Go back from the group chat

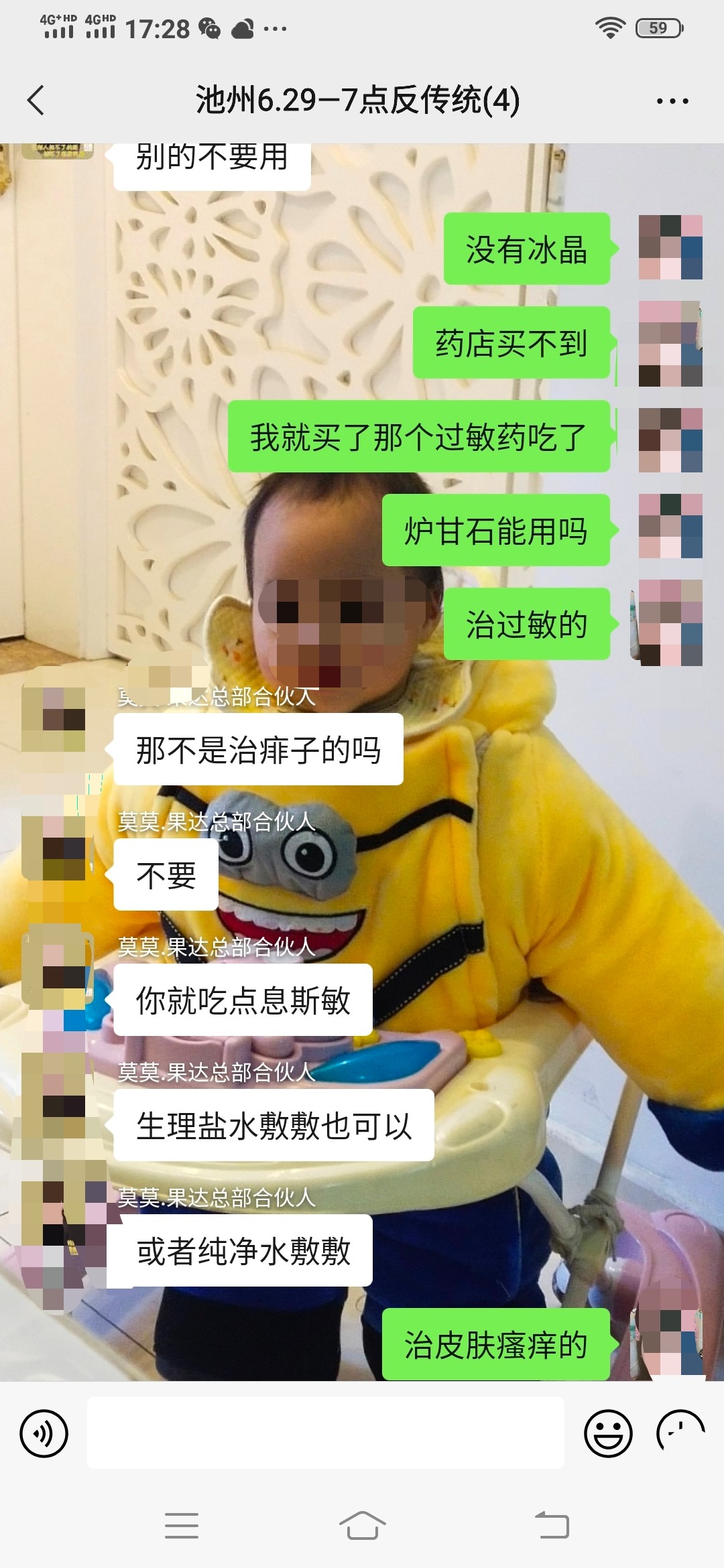pos(36,101)
